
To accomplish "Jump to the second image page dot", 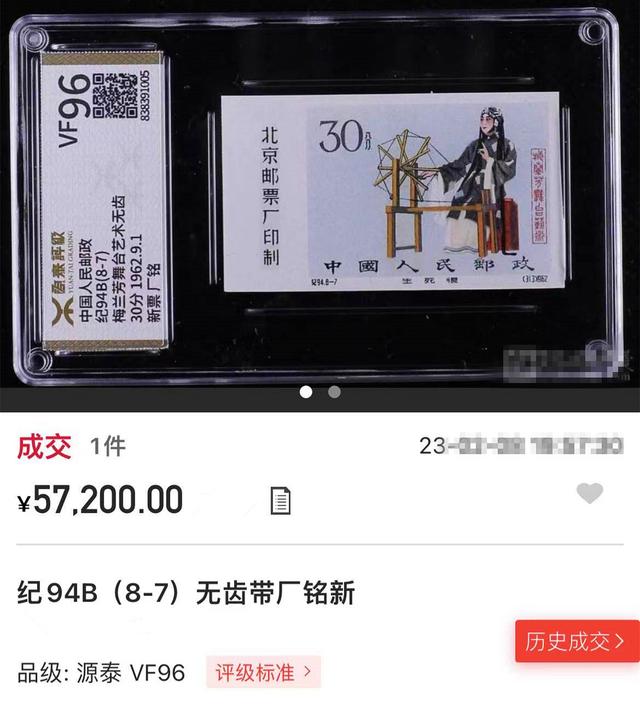I will (334, 392).
